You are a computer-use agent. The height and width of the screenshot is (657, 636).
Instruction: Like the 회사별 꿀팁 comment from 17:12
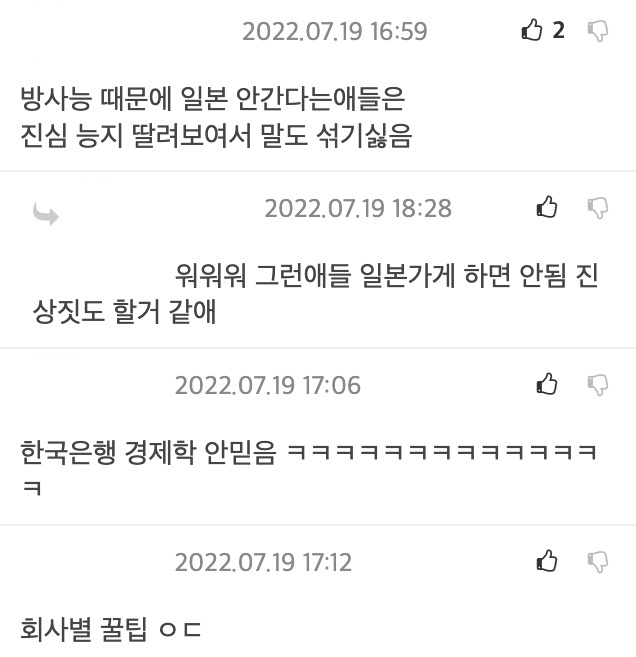(547, 561)
